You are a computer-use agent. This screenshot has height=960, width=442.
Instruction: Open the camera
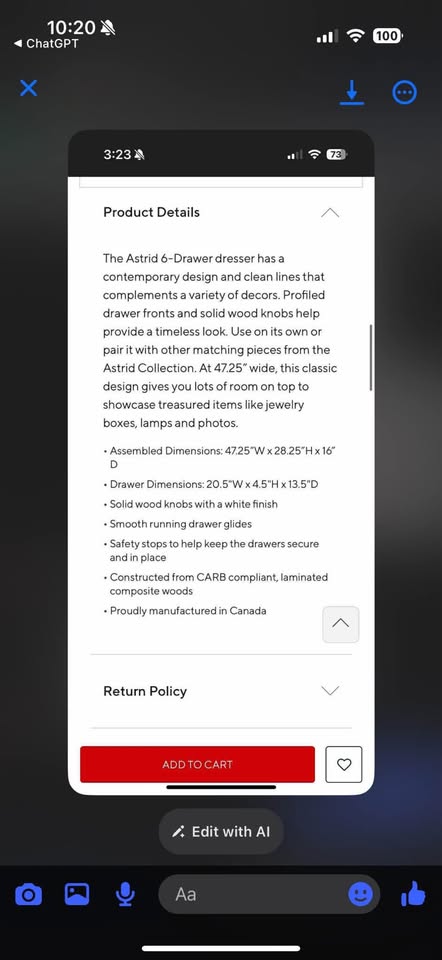pos(28,894)
